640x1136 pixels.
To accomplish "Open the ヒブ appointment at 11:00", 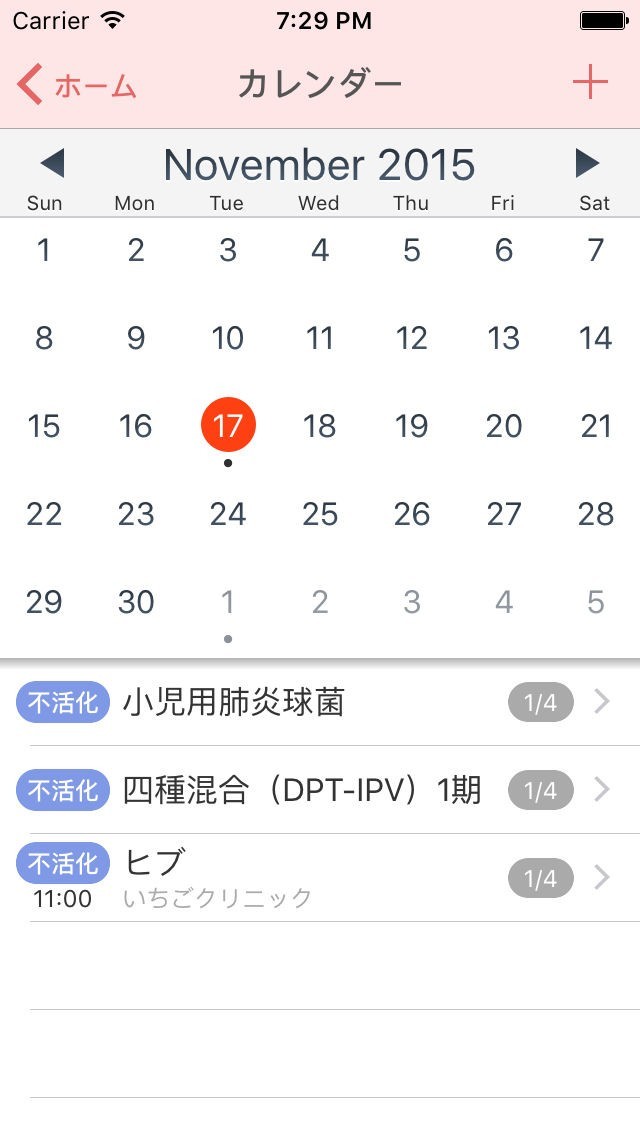I will tap(320, 878).
